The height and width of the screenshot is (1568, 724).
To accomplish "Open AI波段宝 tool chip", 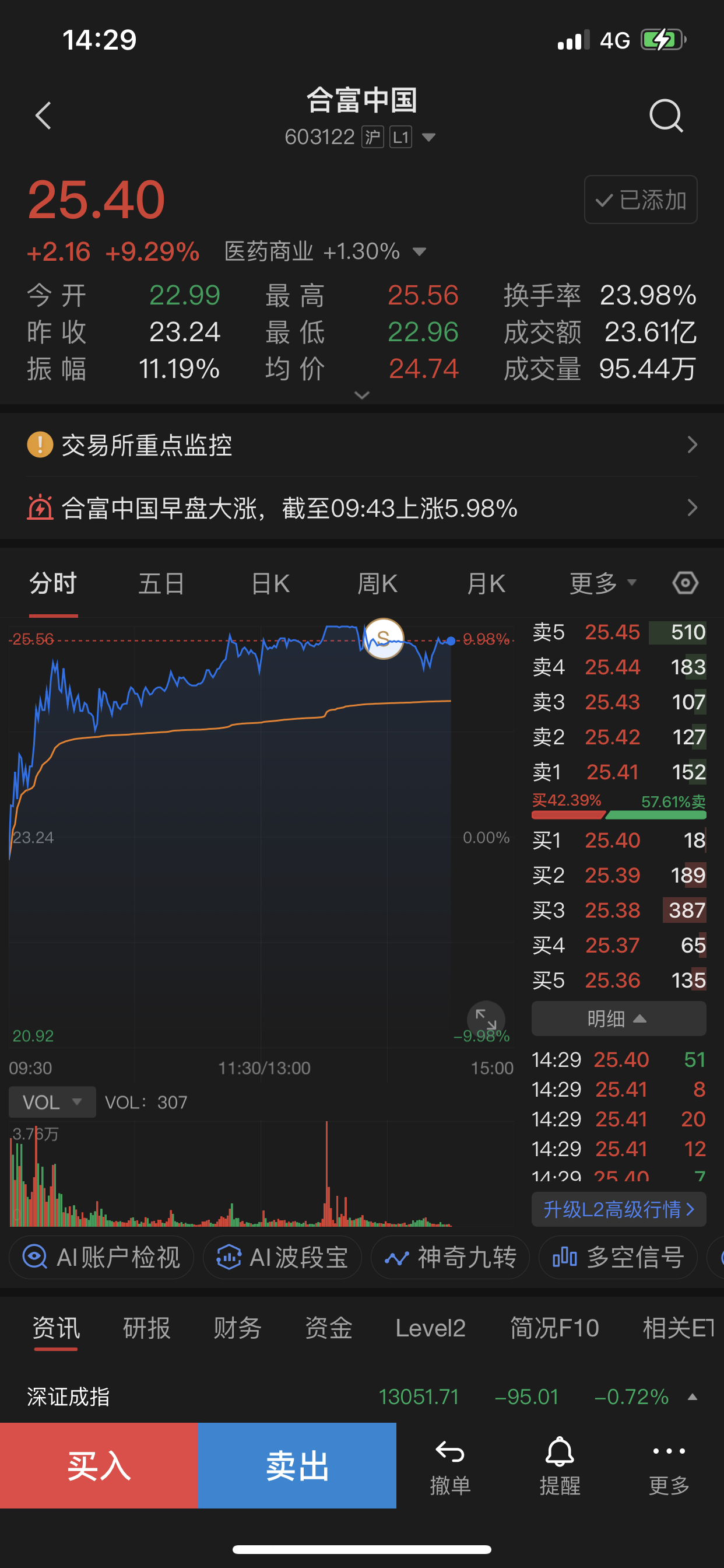I will tap(283, 1258).
